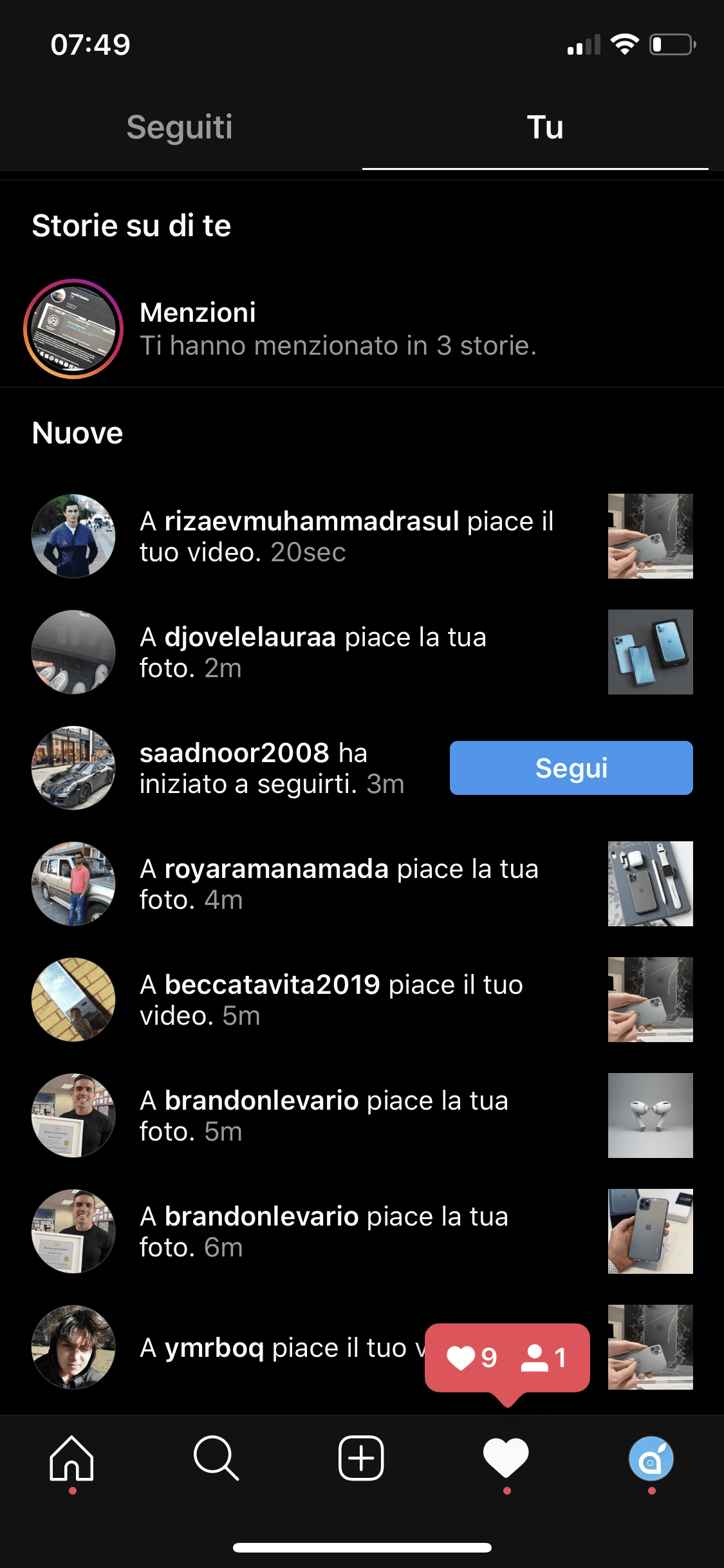Open the photo liked by djovelelauraa
This screenshot has height=1568, width=724.
coord(650,652)
